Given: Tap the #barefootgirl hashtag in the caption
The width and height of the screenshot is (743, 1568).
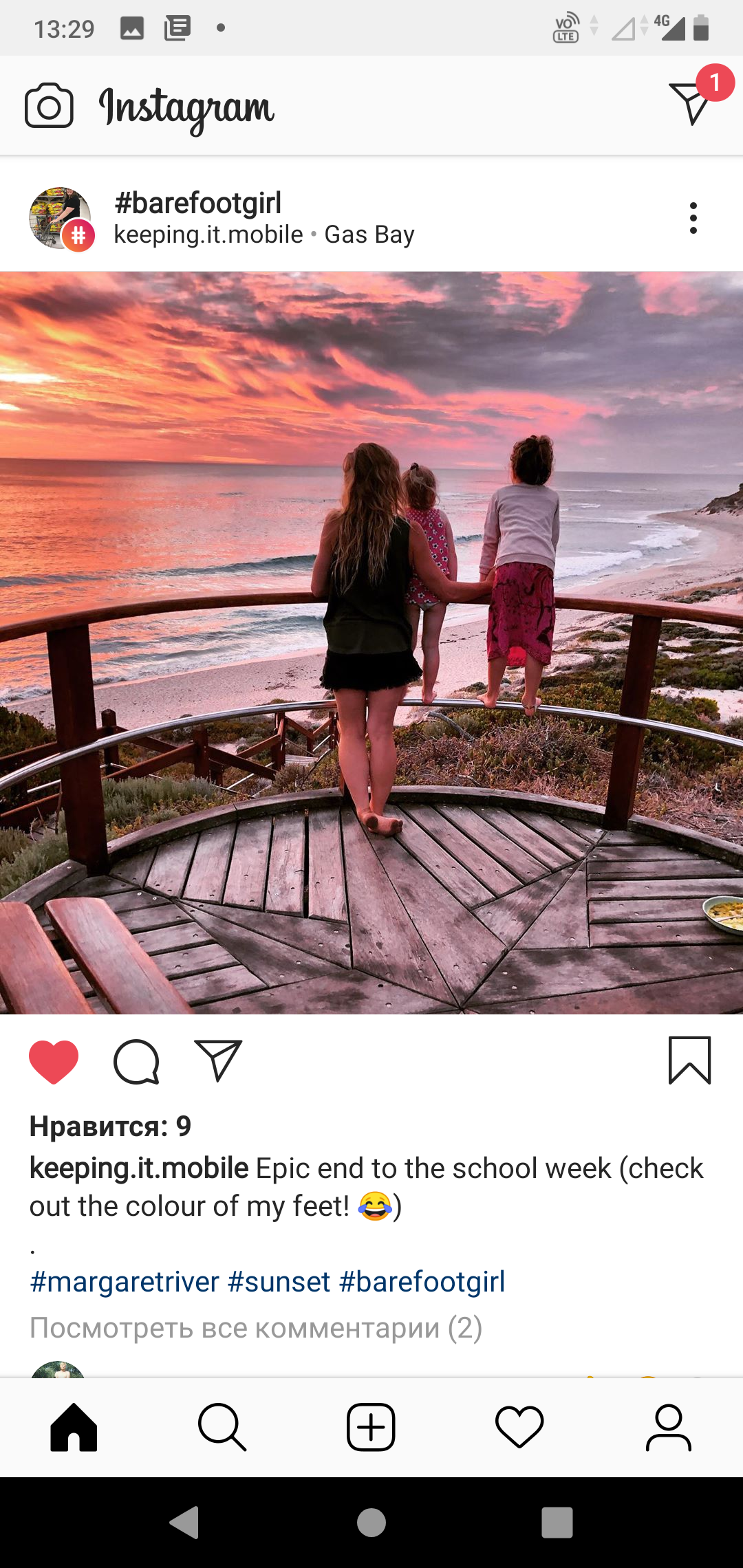Looking at the screenshot, I should coord(422,1282).
